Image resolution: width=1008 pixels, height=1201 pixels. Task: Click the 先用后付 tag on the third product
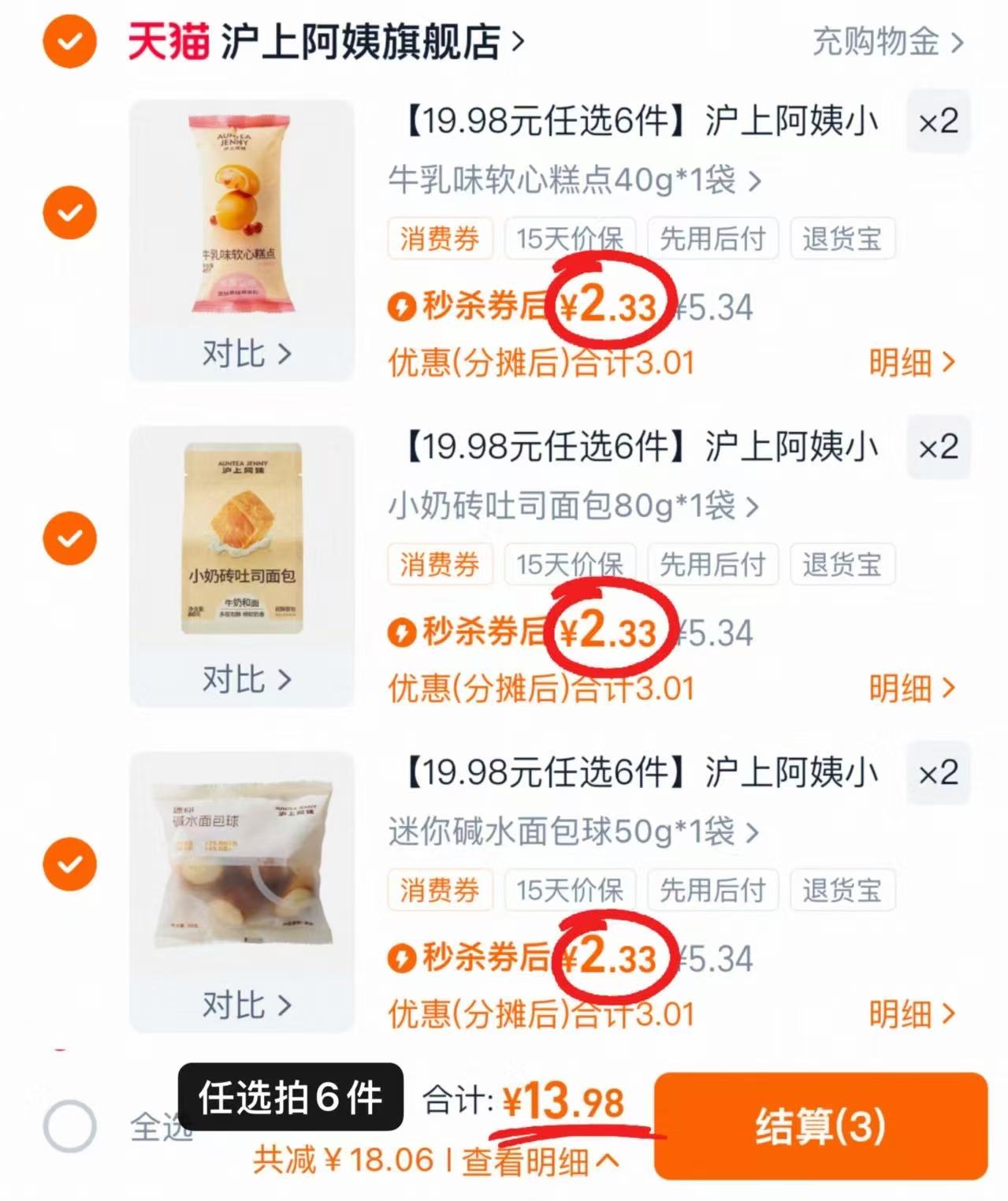pyautogui.click(x=712, y=891)
